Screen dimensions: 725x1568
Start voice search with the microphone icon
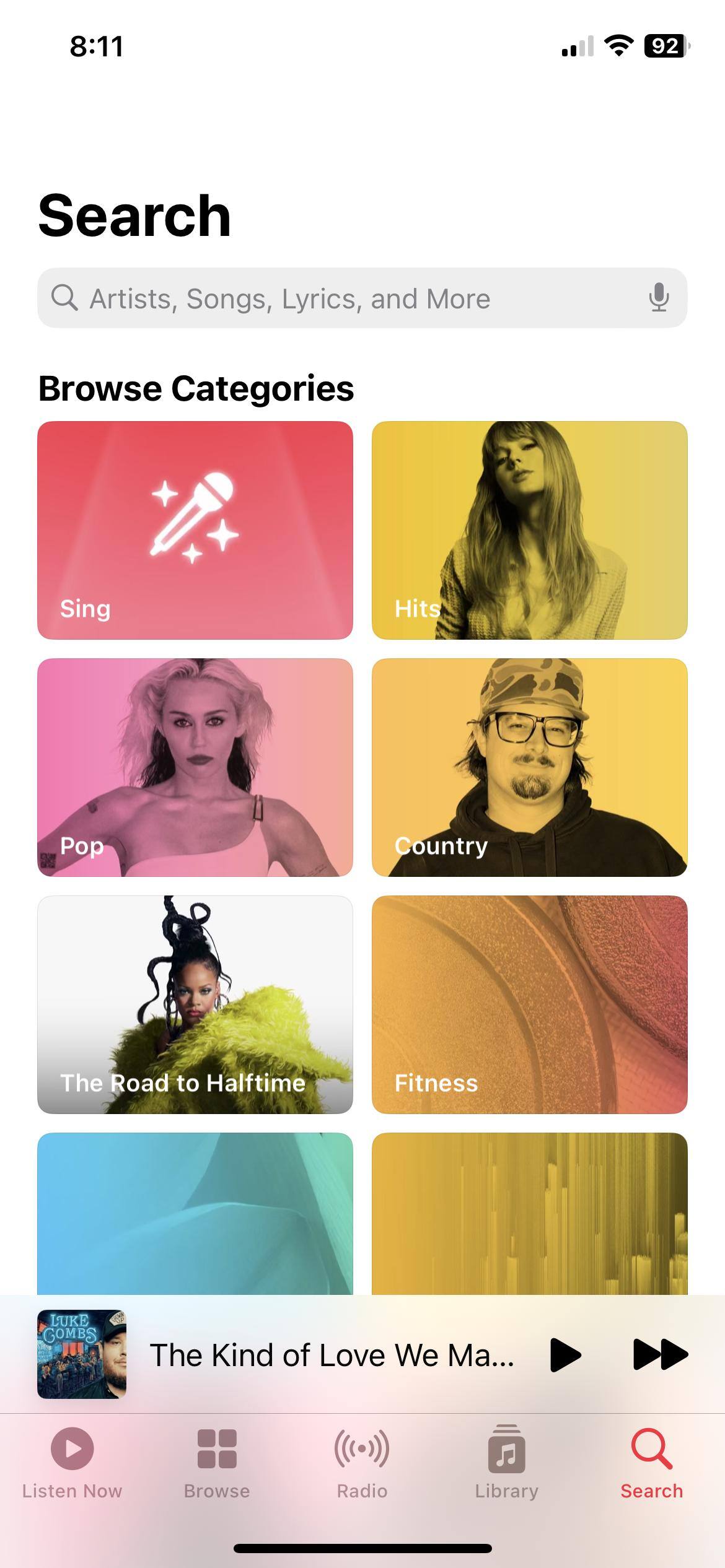659,298
